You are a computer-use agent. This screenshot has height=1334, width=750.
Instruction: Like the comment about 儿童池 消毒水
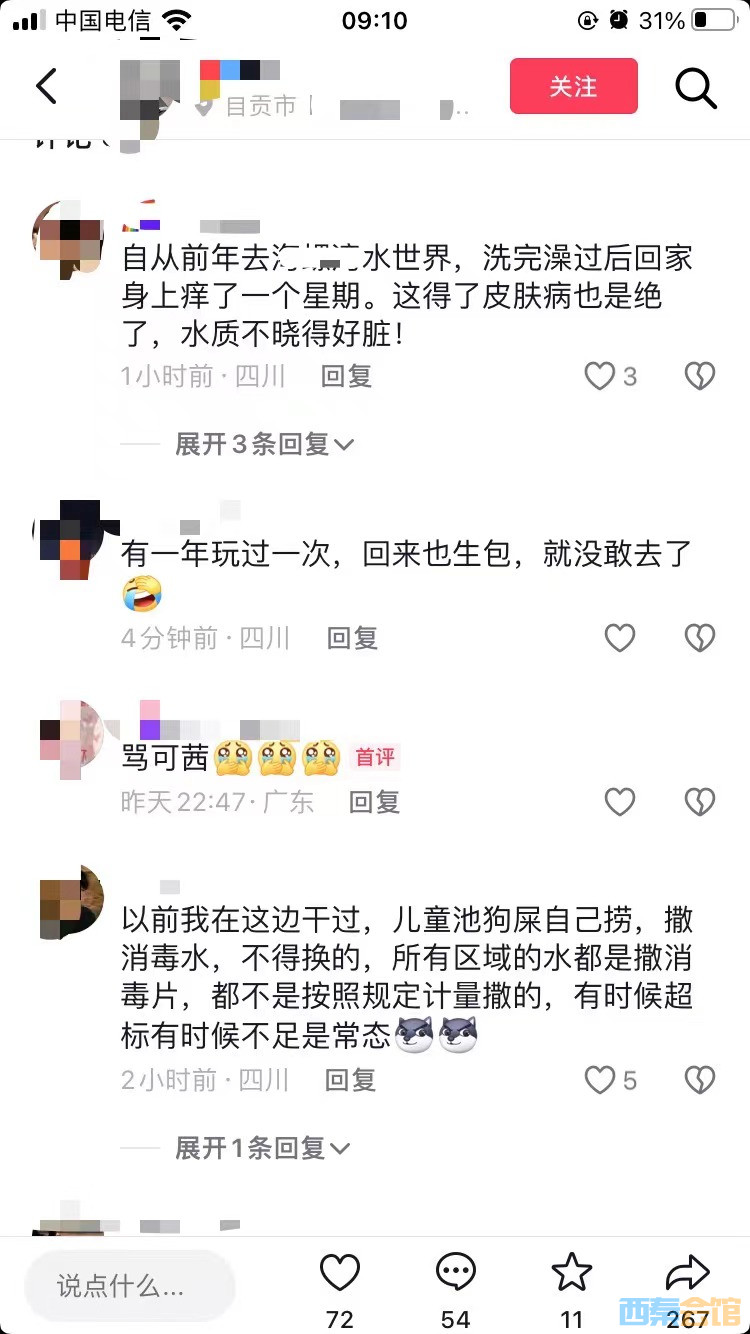click(x=600, y=1080)
